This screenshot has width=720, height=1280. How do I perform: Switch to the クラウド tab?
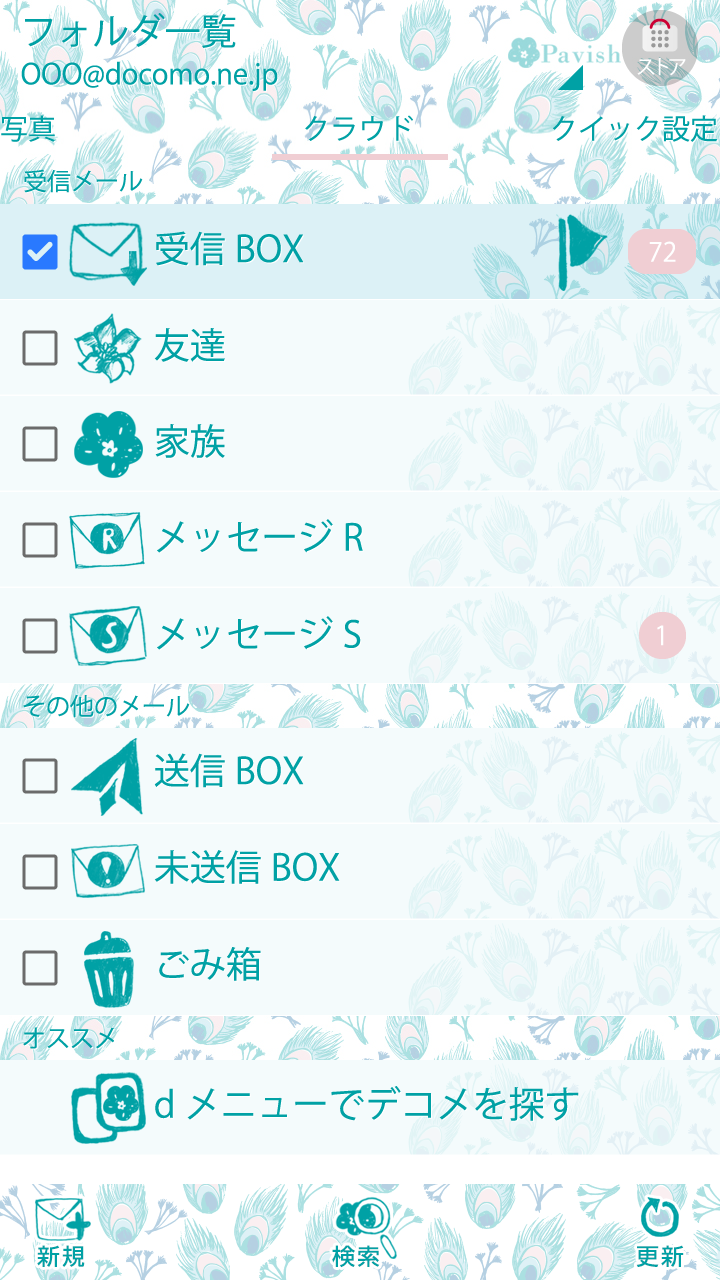[x=359, y=129]
